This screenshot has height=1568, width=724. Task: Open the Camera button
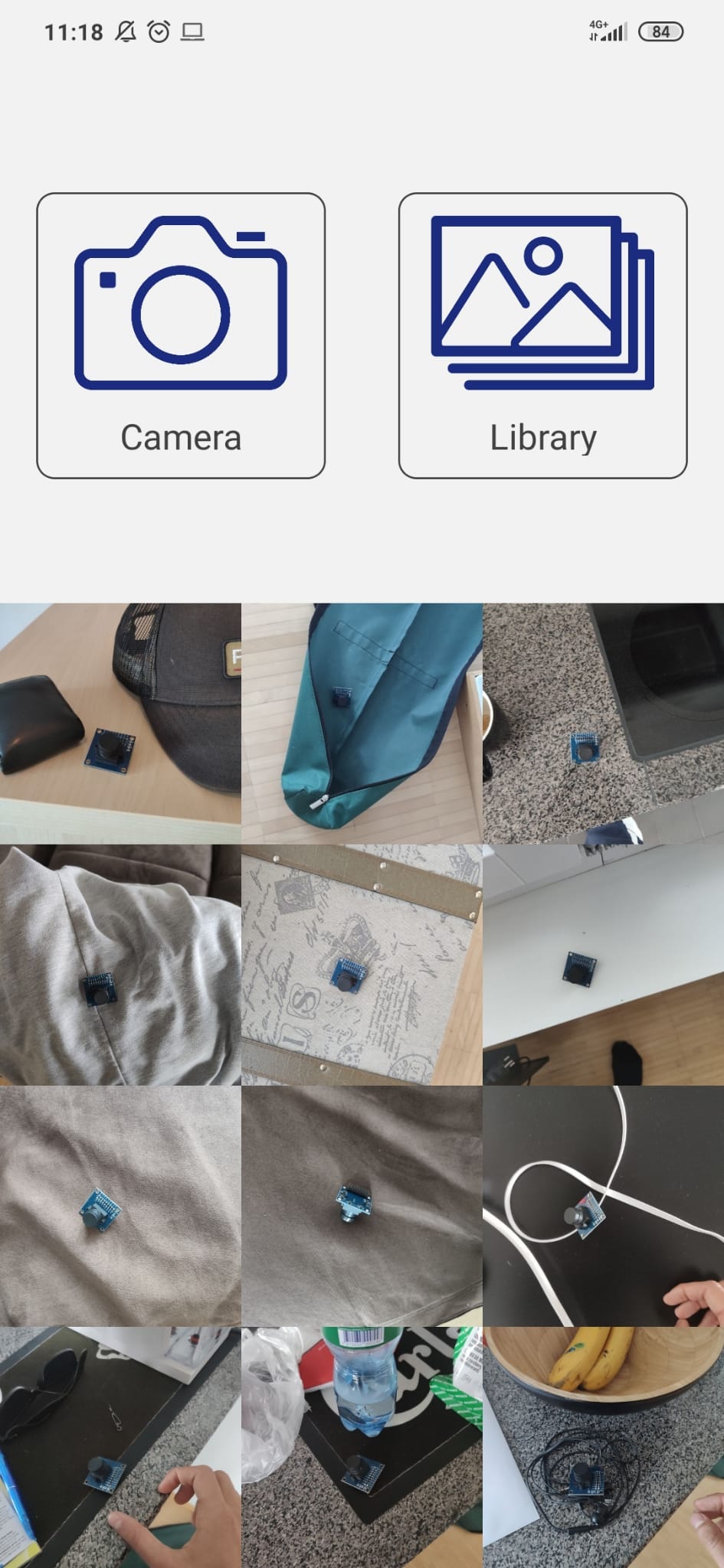(x=181, y=335)
